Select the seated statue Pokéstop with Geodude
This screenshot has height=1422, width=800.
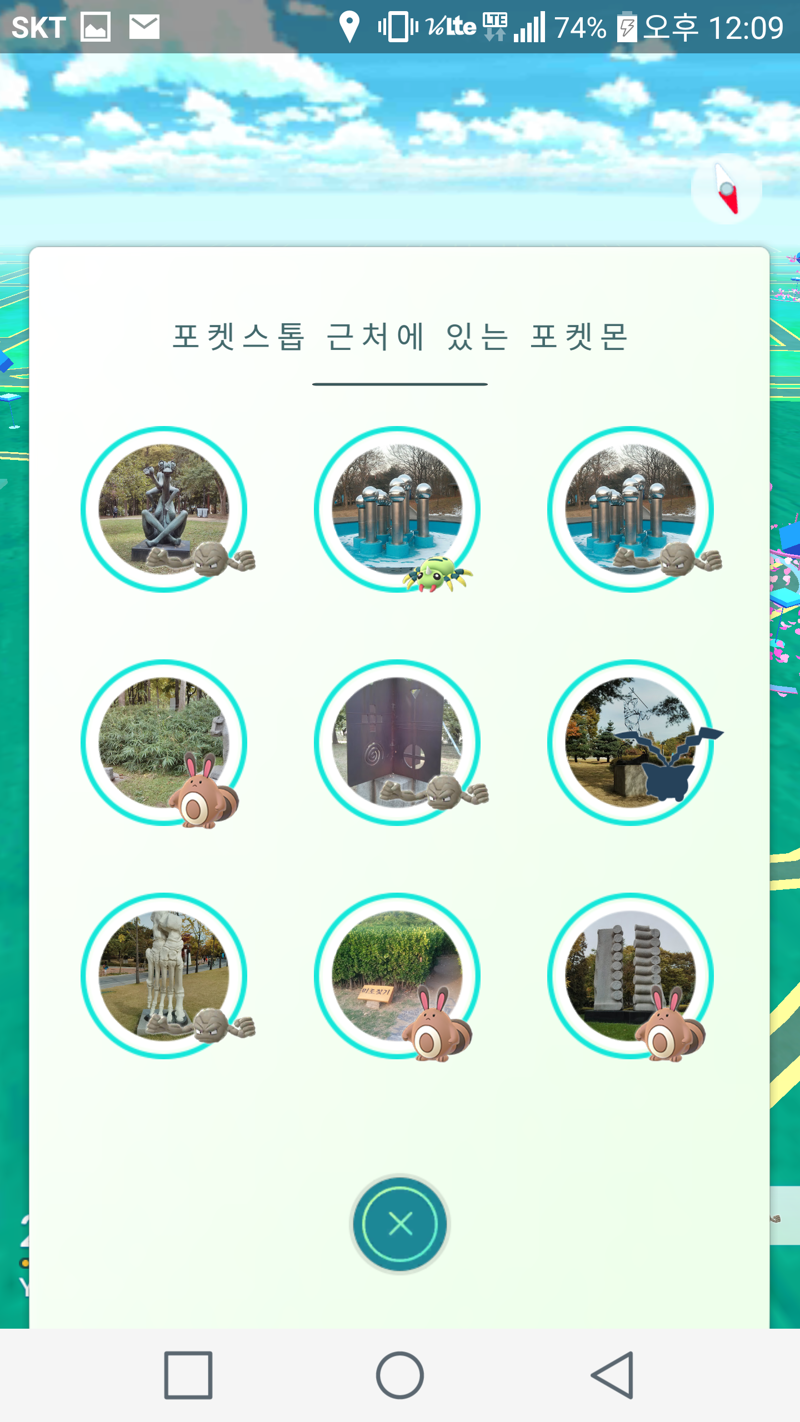coord(164,510)
